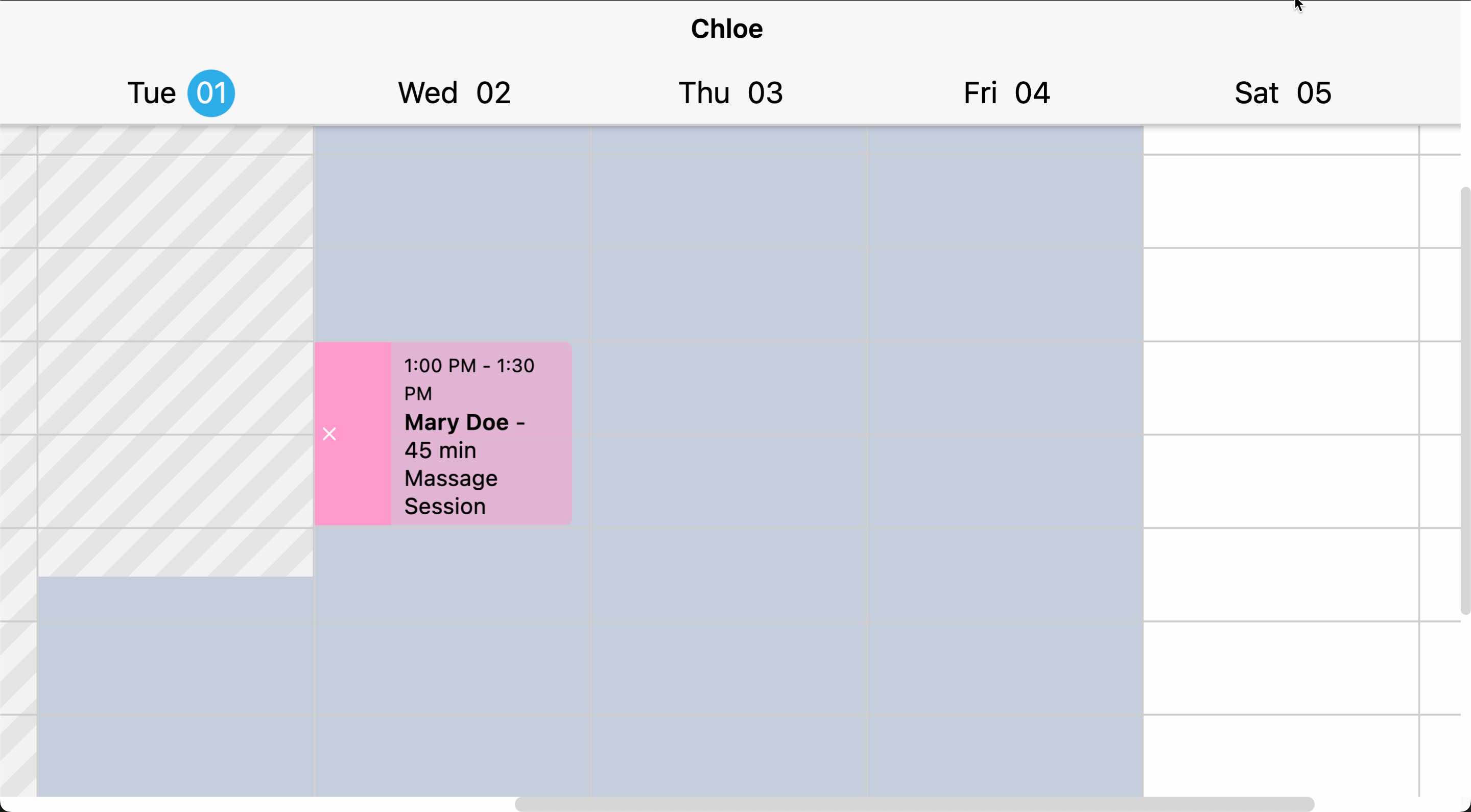Select the Sat 05 day header
The image size is (1471, 812).
click(1283, 93)
